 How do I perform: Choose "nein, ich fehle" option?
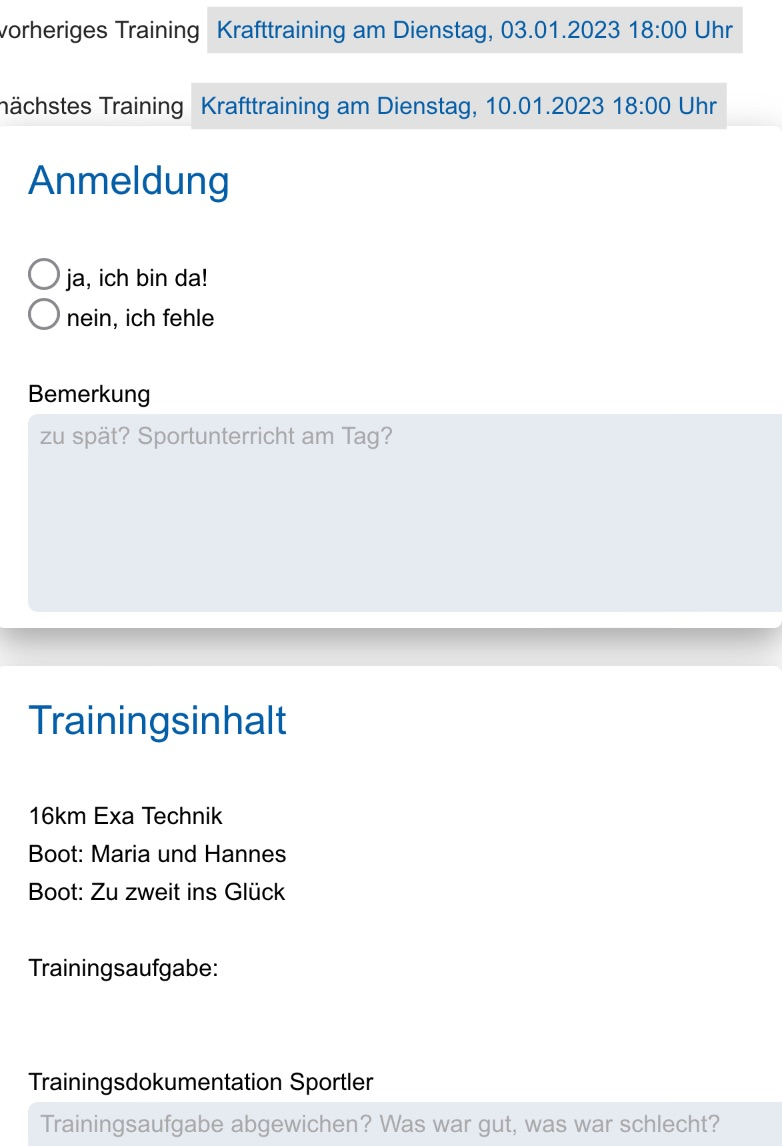[44, 314]
